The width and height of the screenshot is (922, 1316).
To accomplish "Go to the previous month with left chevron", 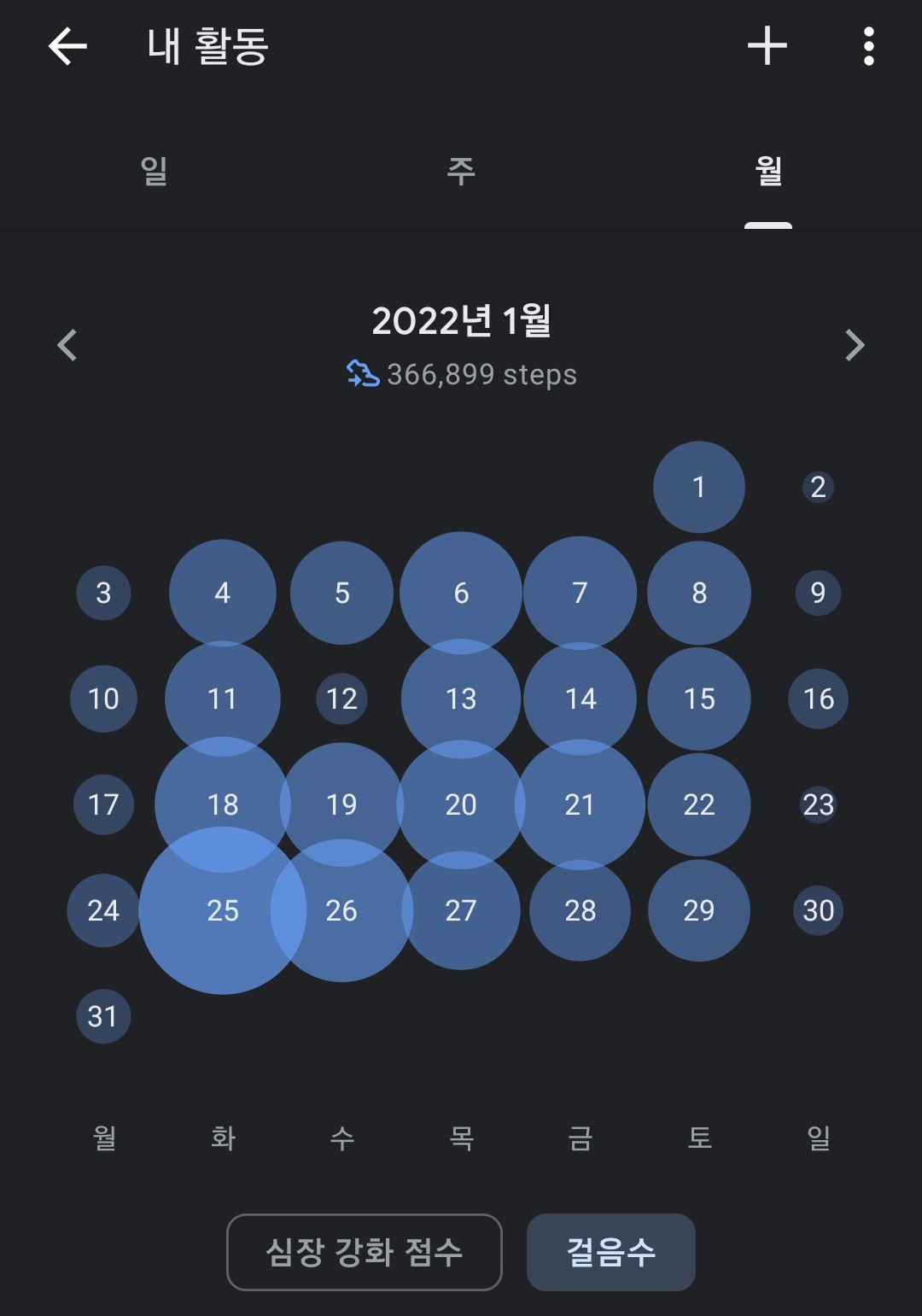I will click(x=67, y=345).
